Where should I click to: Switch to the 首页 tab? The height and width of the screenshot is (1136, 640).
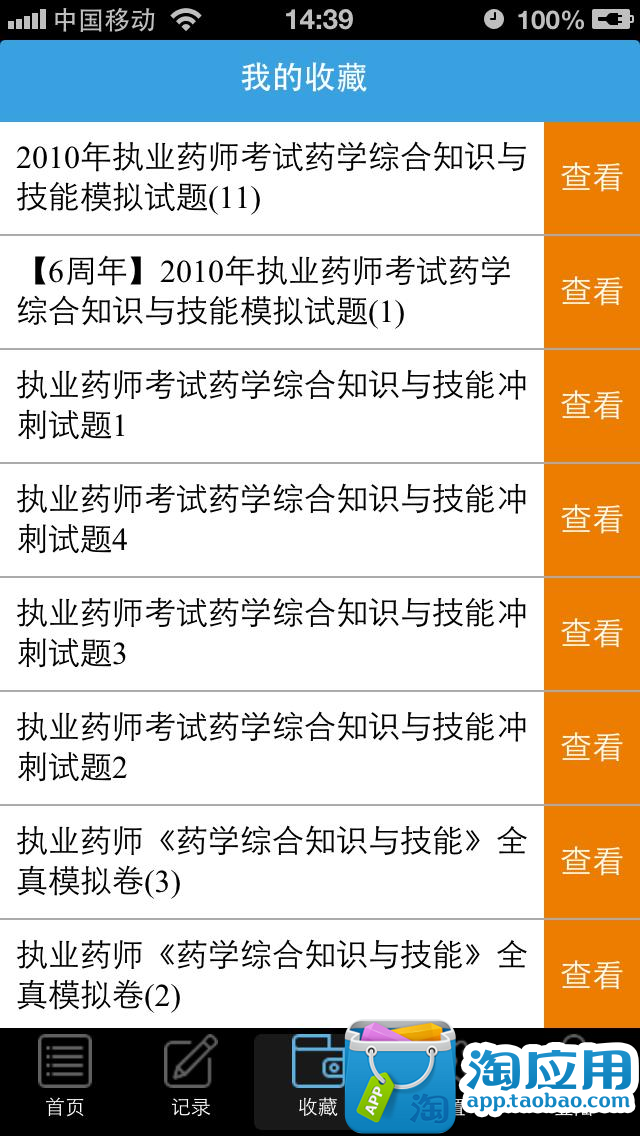pos(65,1078)
